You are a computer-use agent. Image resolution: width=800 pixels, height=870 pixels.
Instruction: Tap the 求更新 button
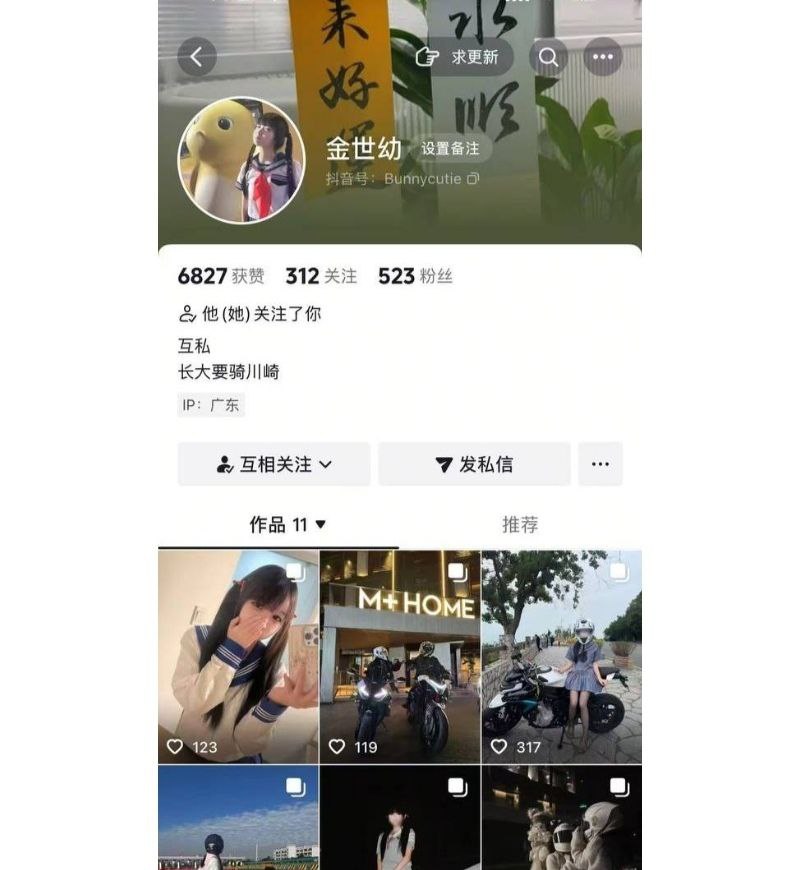click(459, 57)
